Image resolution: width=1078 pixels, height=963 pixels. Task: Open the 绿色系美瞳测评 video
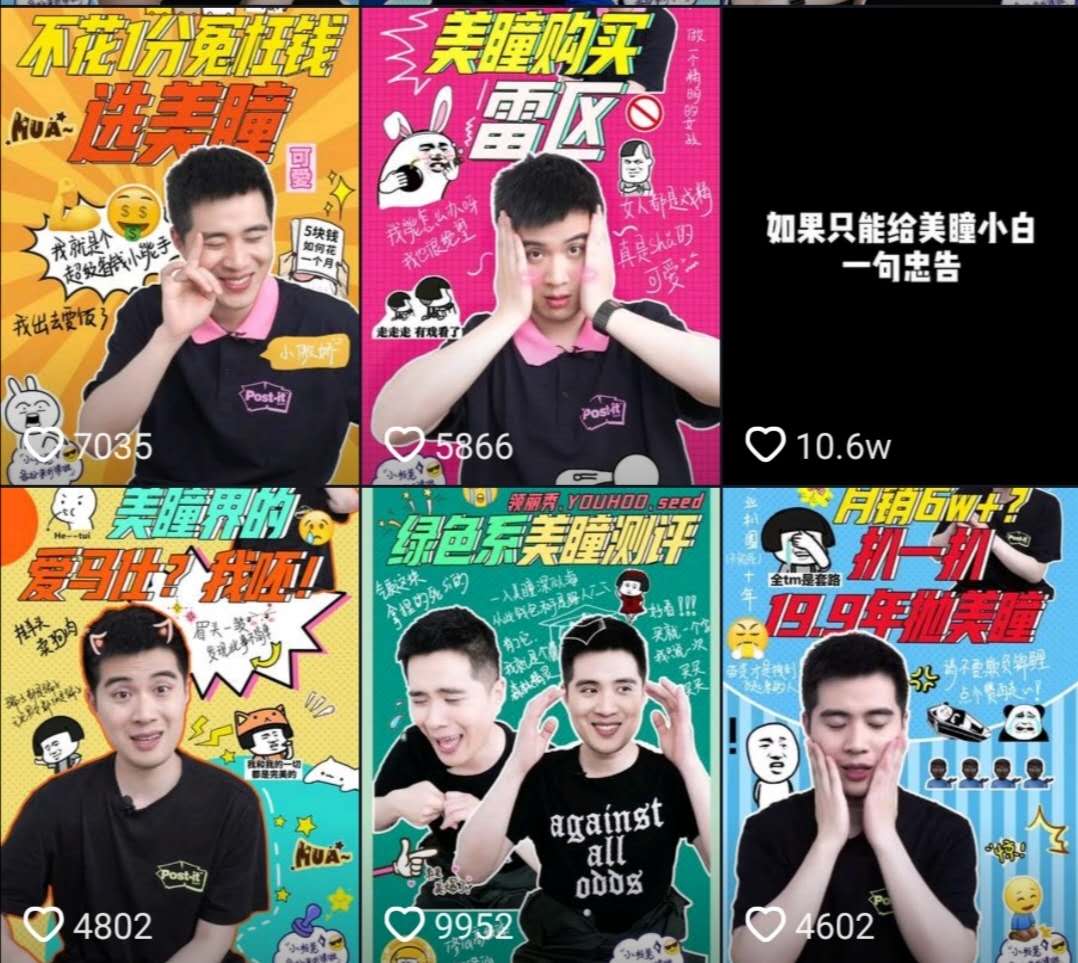pos(540,725)
